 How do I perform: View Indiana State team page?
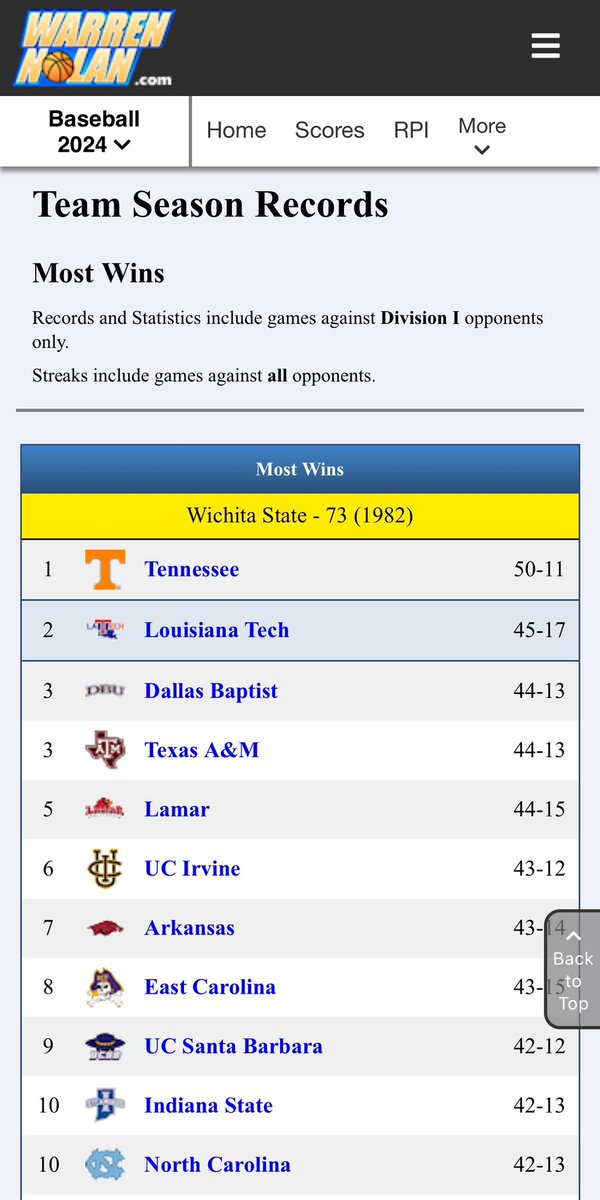[x=208, y=1105]
